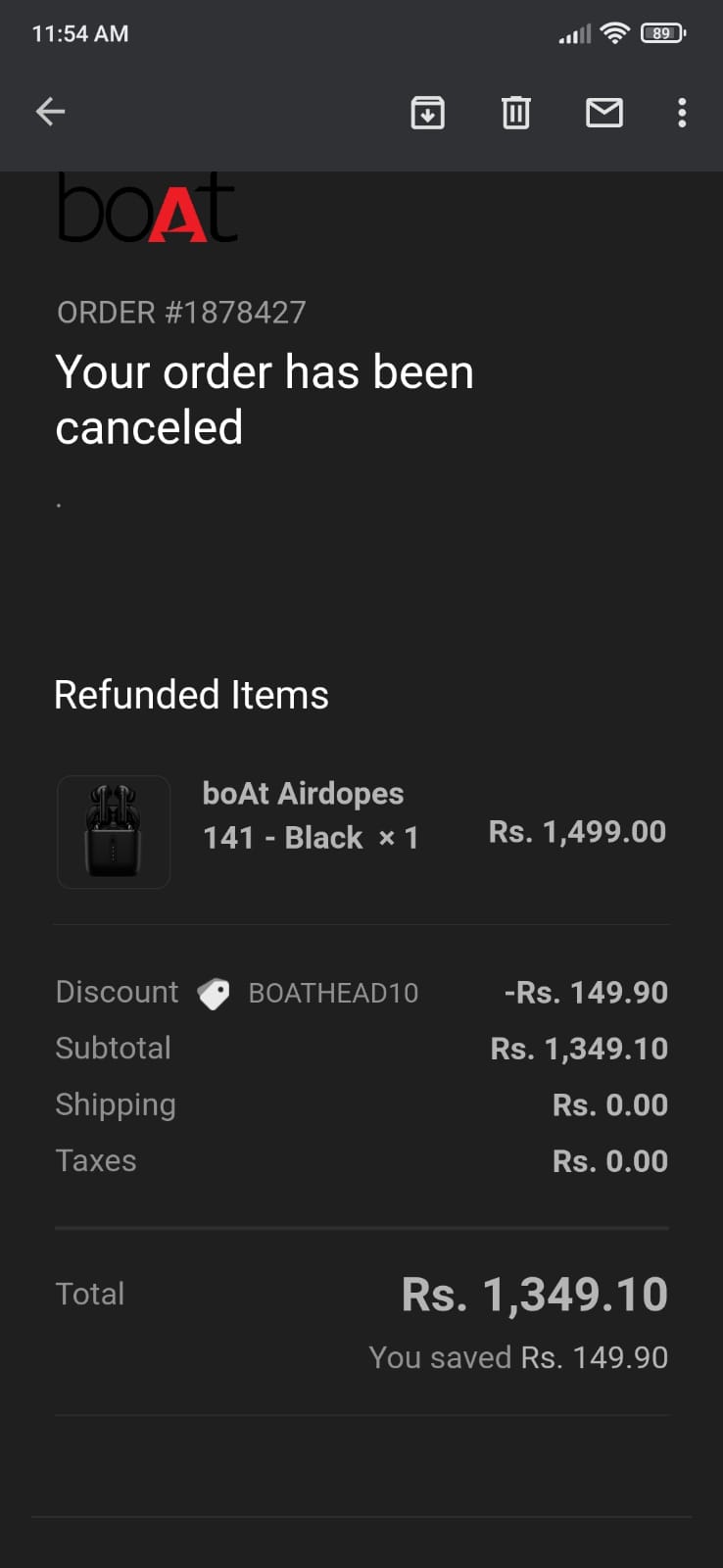
Task: Tap the order canceled headline text
Action: [265, 399]
